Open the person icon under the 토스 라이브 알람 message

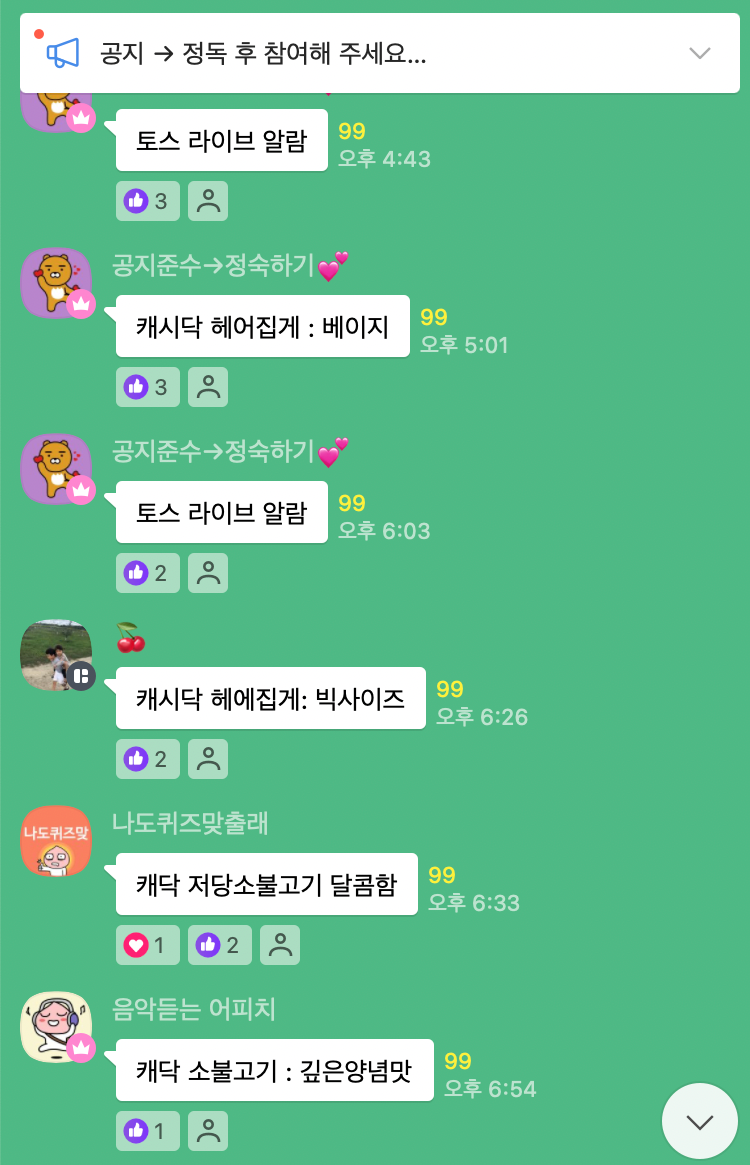(x=208, y=572)
